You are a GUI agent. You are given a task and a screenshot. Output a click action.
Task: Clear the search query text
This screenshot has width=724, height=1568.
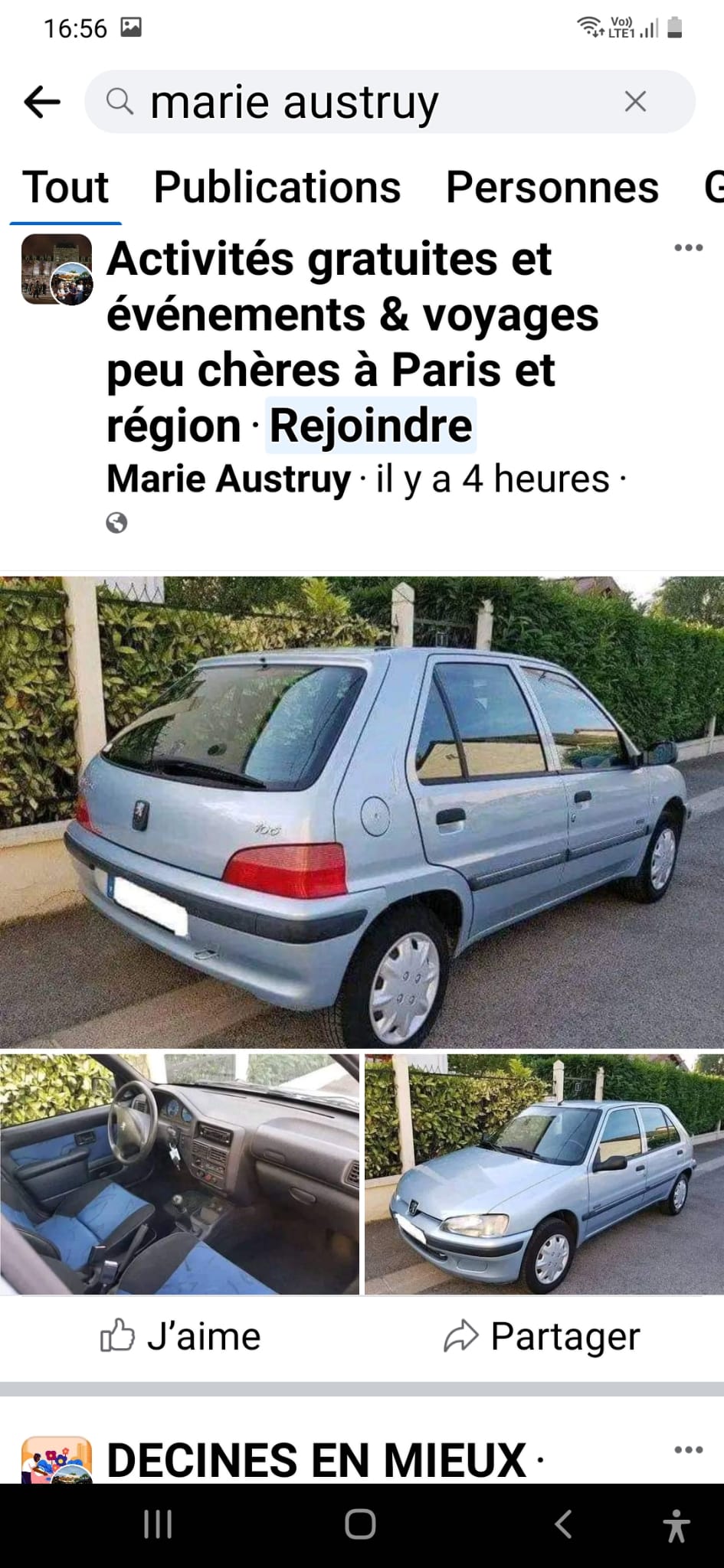(x=635, y=102)
